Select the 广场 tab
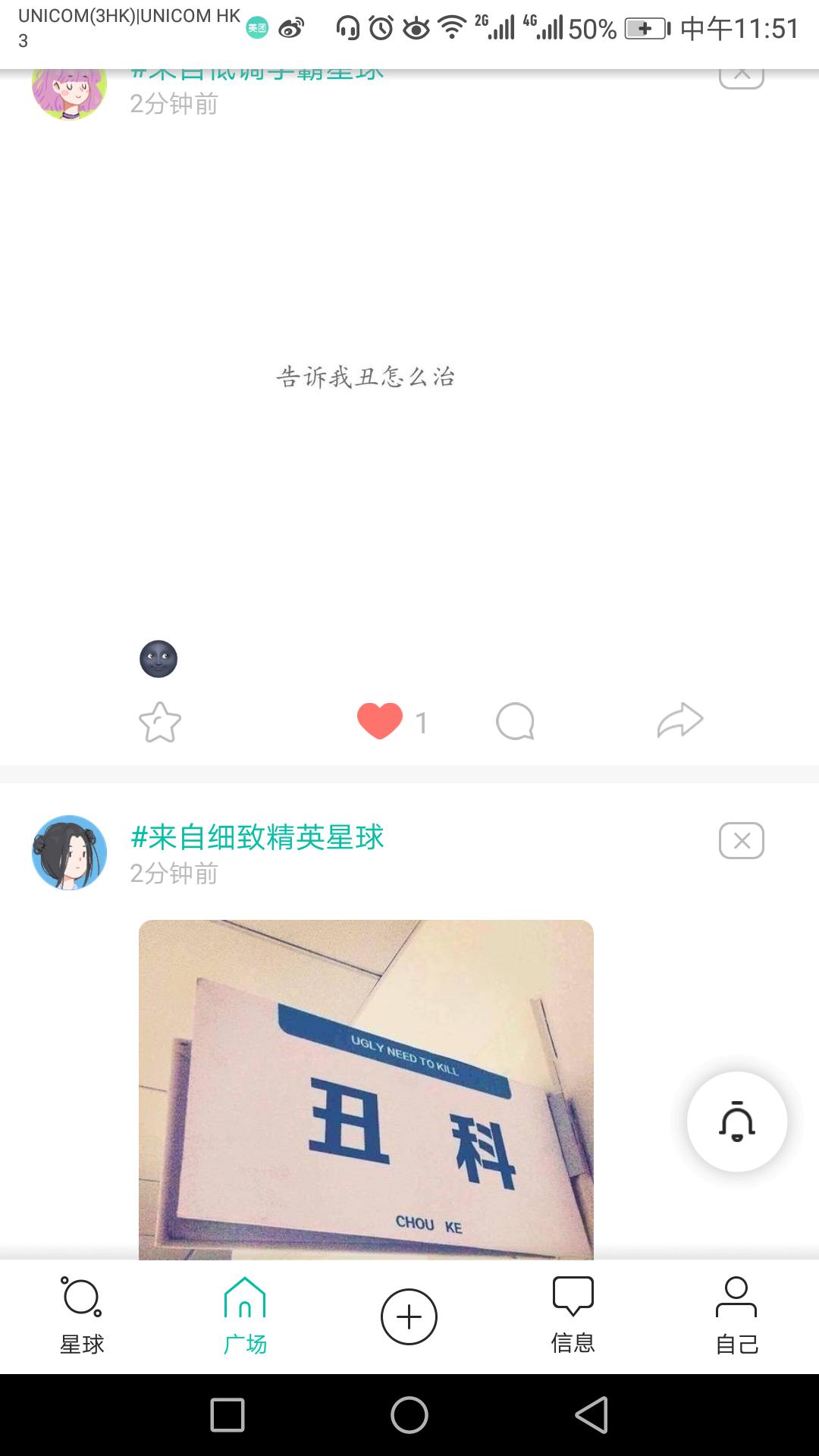The height and width of the screenshot is (1456, 819). pyautogui.click(x=245, y=1316)
